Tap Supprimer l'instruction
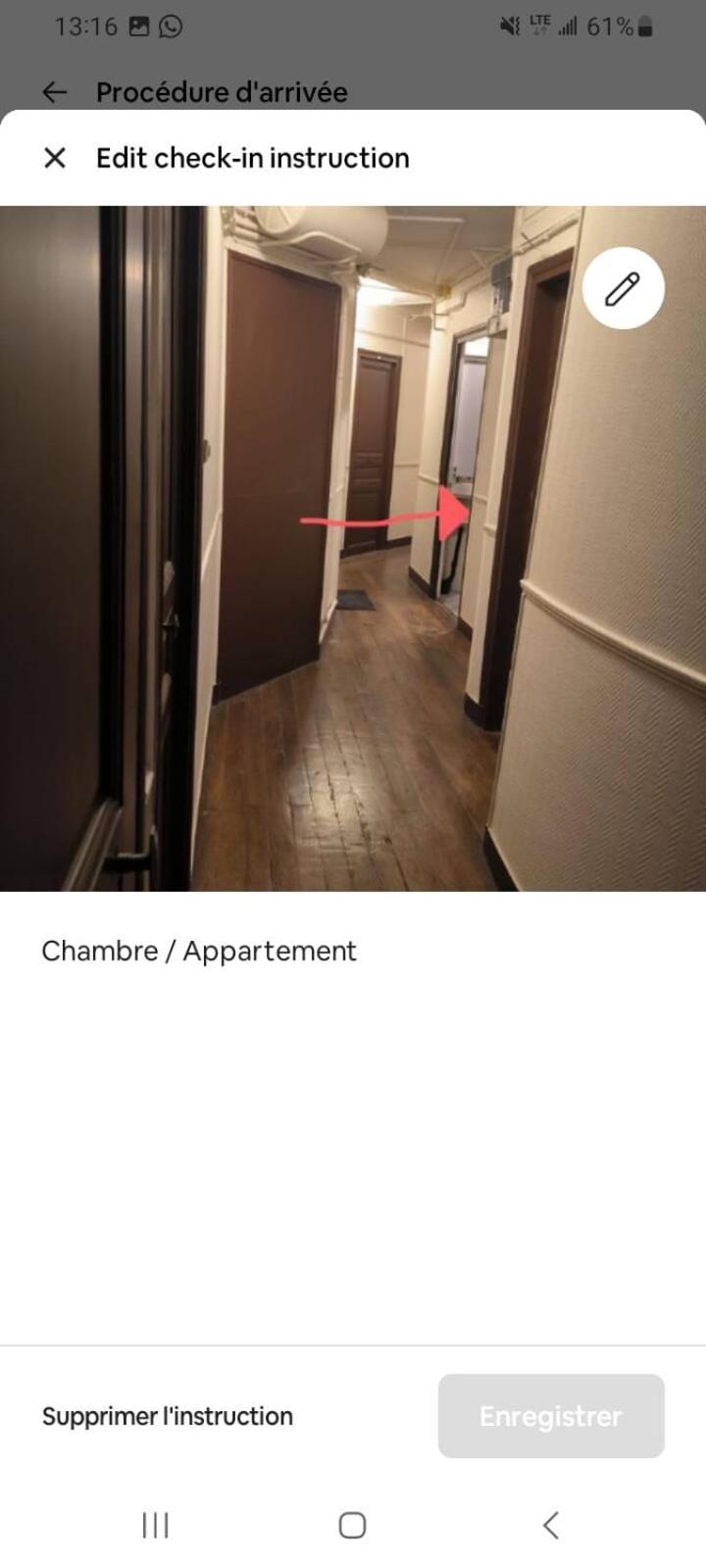Screen dimensions: 706x1568 click(168, 1416)
